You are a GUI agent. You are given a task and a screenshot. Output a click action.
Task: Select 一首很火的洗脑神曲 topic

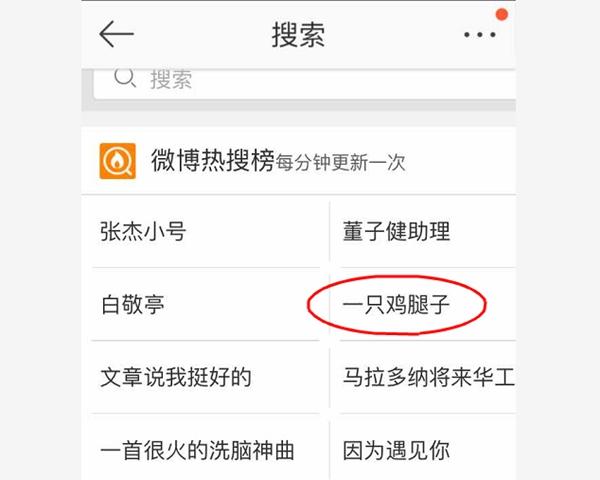(x=198, y=450)
